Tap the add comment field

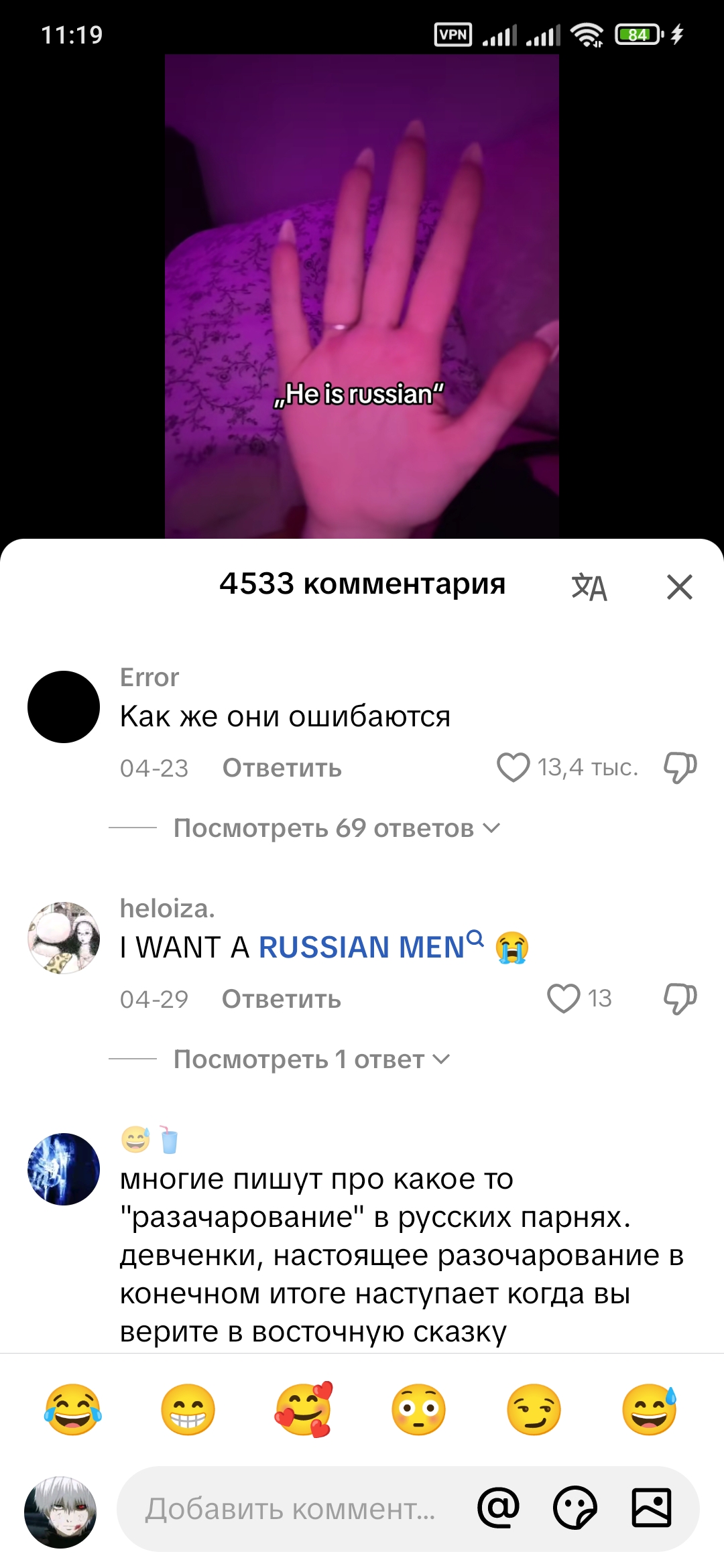pyautogui.click(x=291, y=1509)
